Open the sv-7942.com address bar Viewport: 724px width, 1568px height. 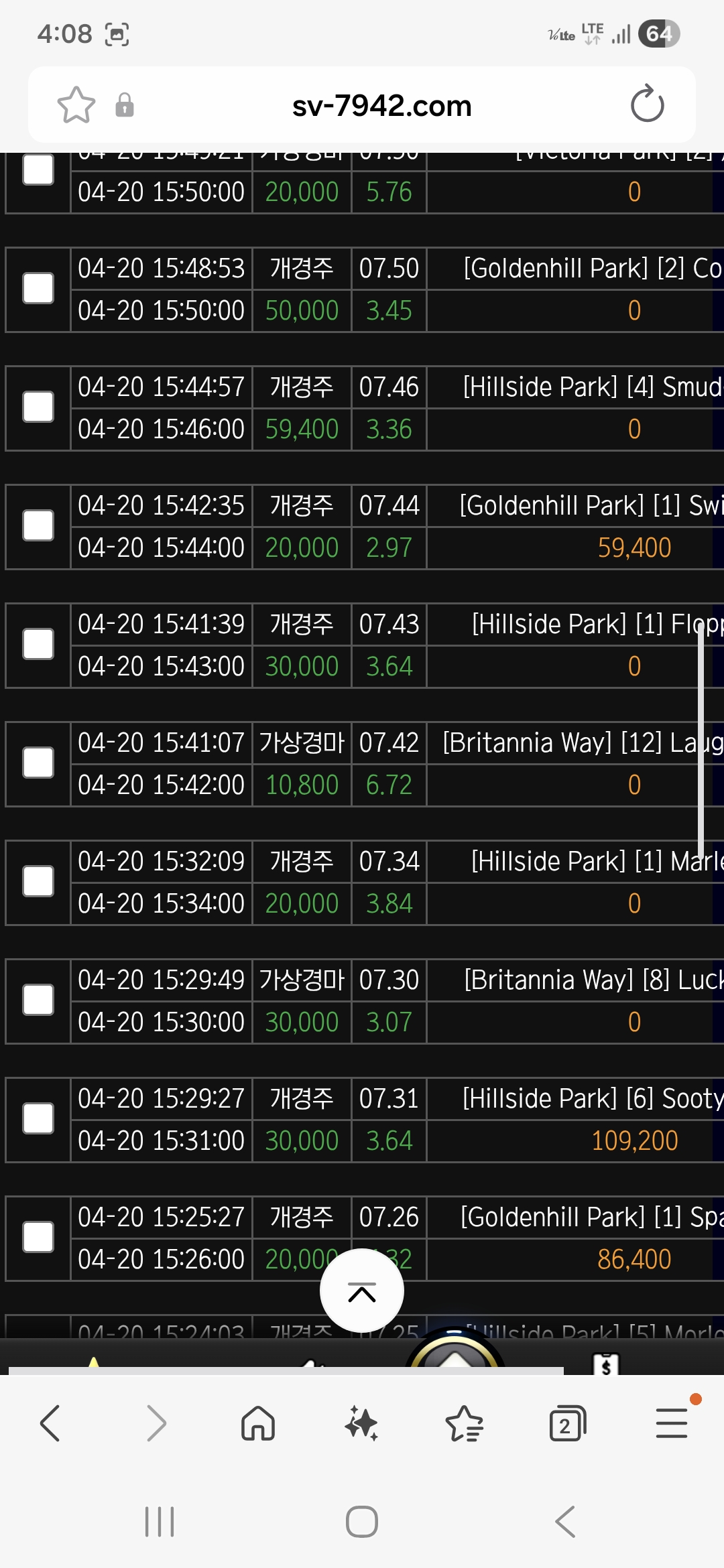[x=381, y=105]
